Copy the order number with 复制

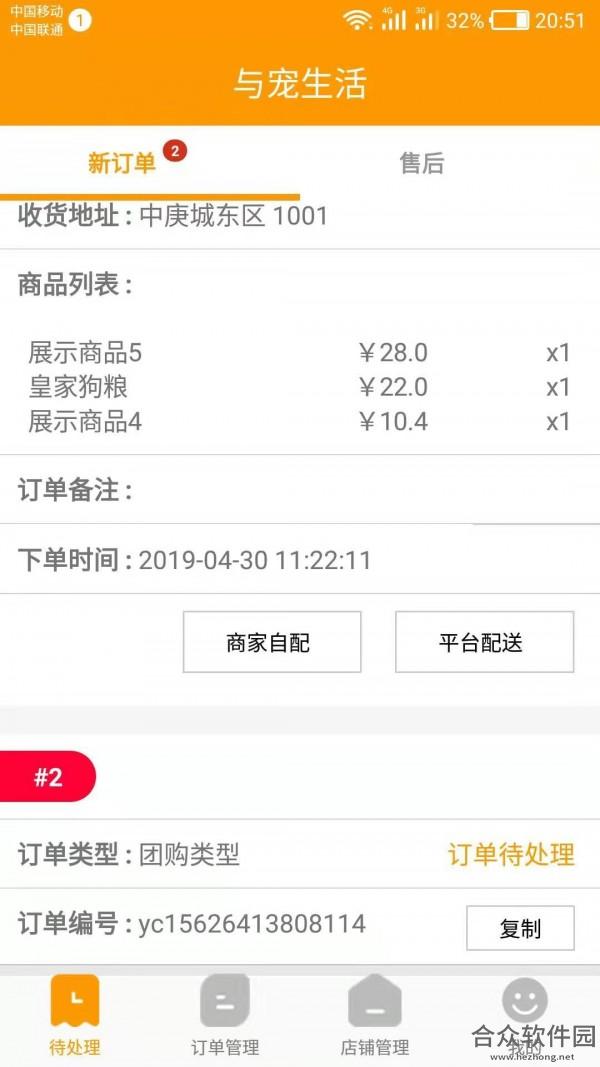click(x=520, y=928)
